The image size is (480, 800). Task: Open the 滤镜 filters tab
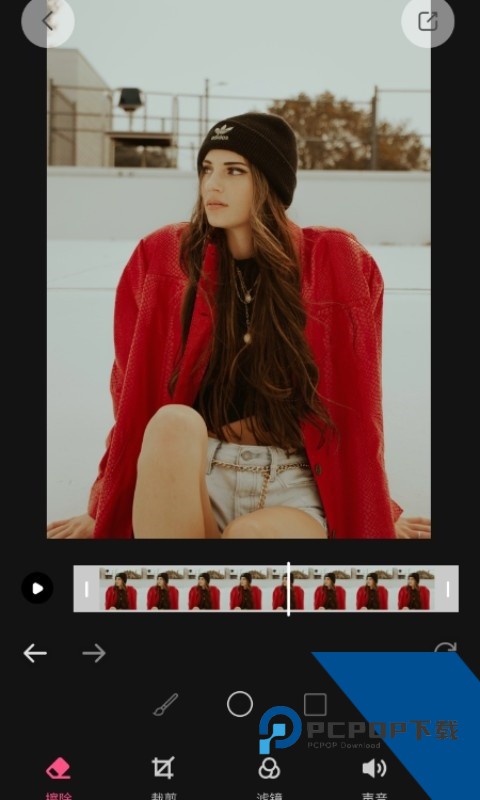tap(269, 777)
